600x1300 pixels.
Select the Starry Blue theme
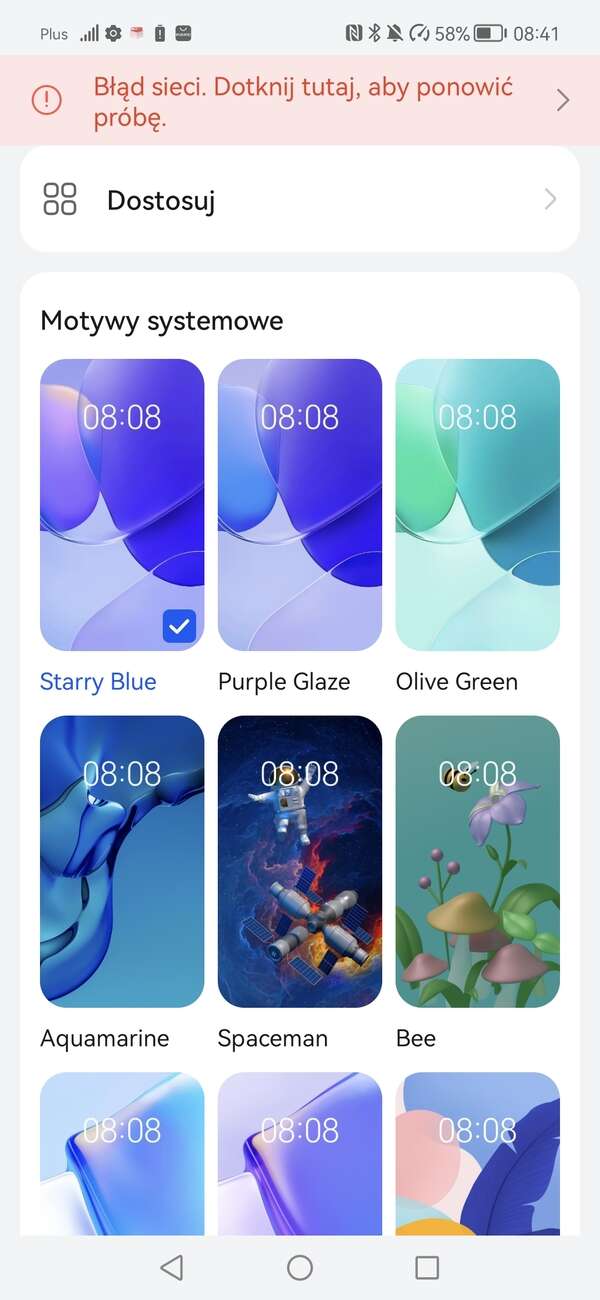coord(122,505)
